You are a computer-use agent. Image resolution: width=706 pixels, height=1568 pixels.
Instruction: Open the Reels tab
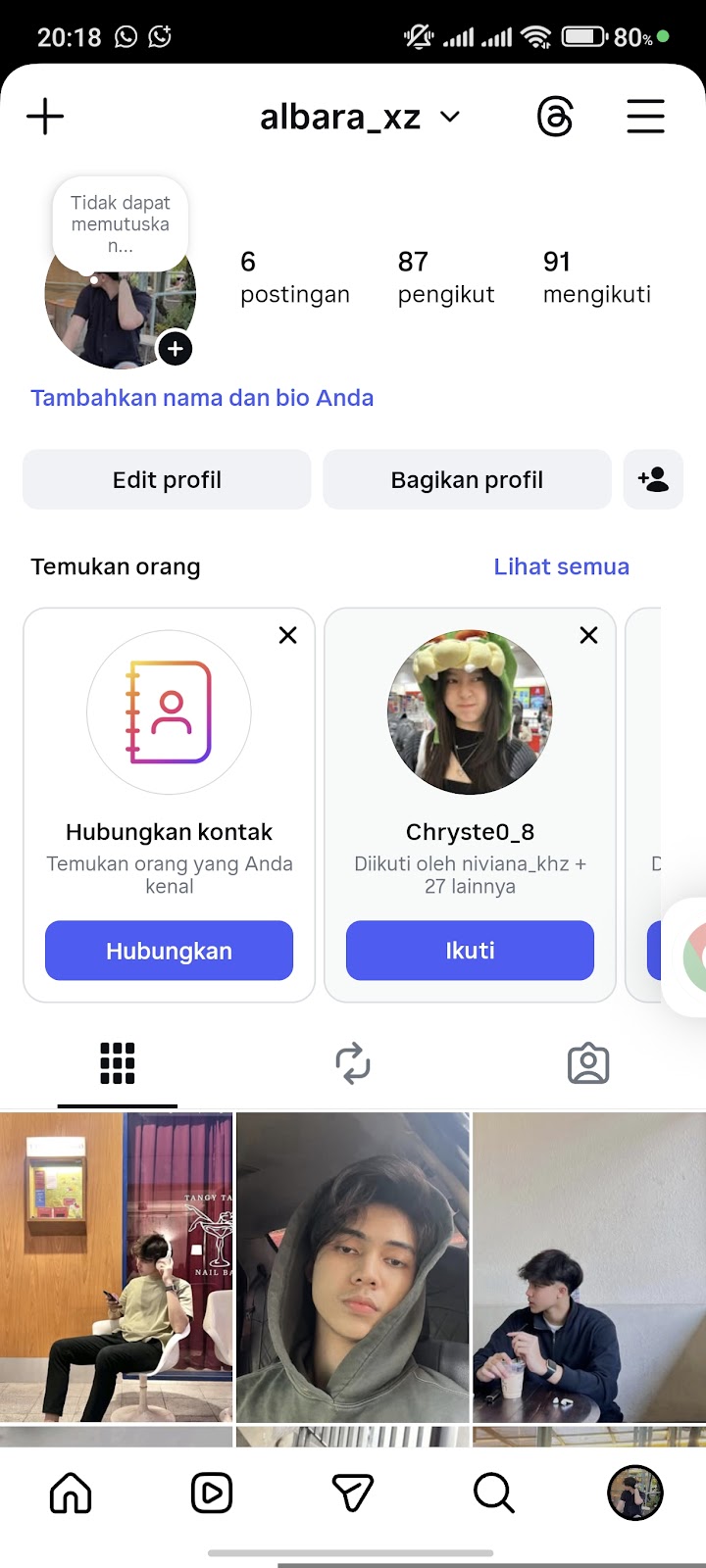point(212,1493)
